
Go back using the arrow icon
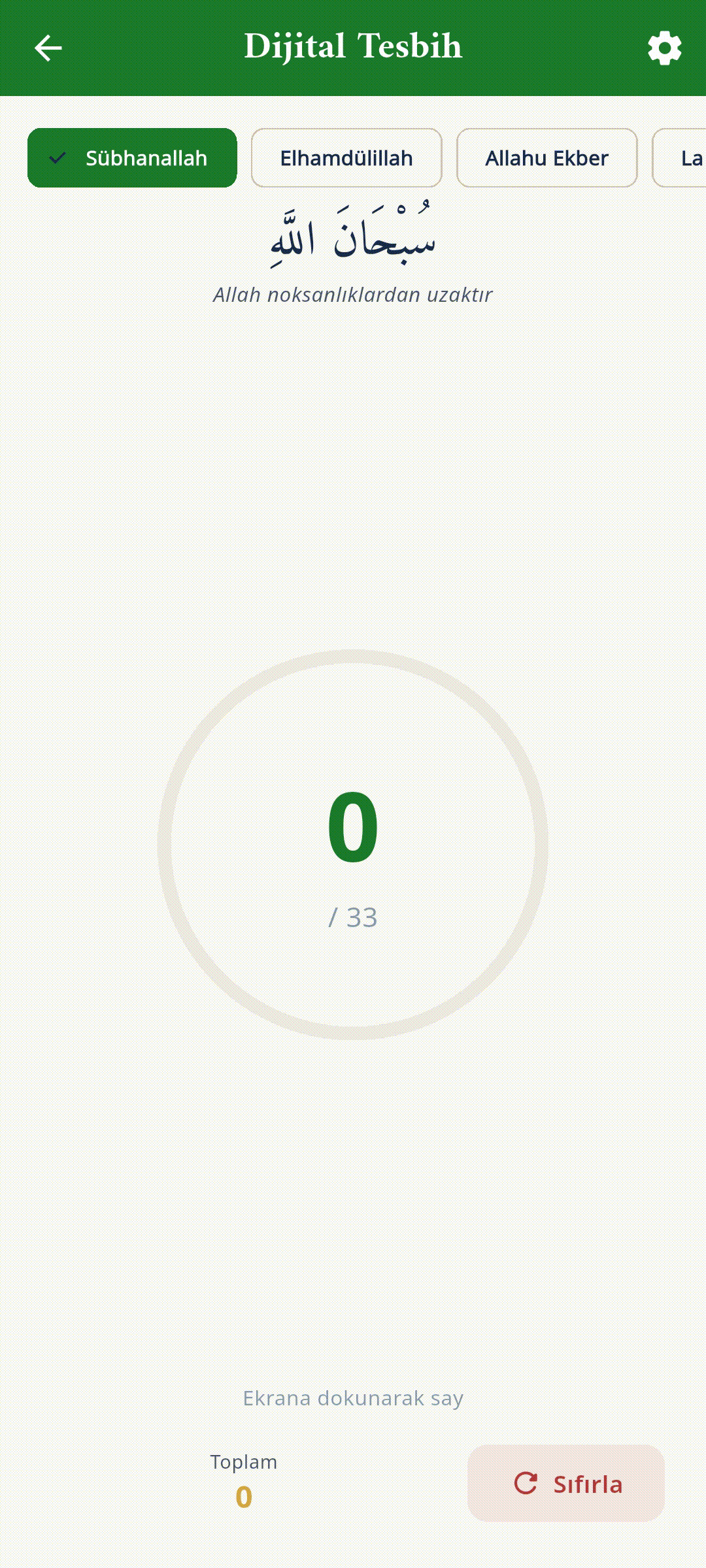point(48,48)
